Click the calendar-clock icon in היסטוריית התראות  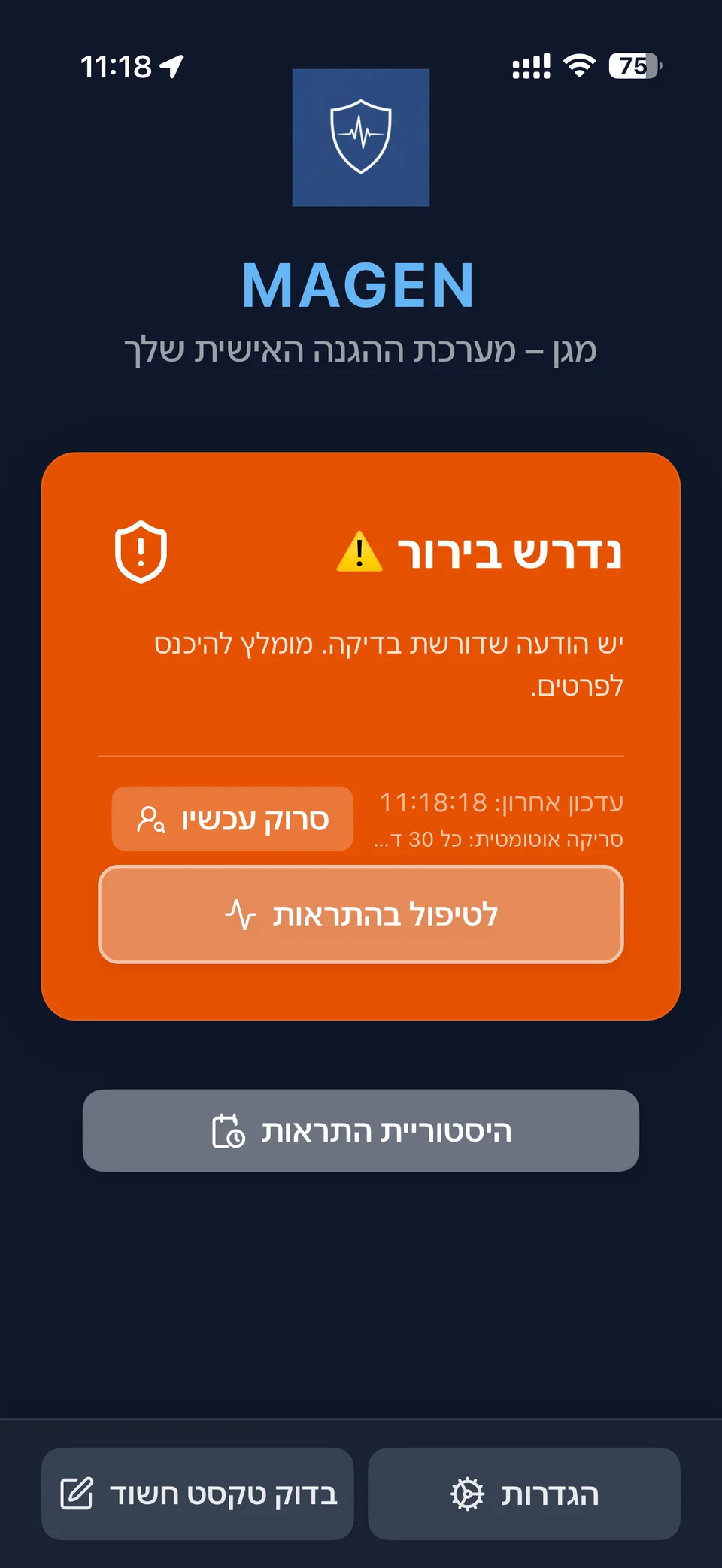(x=229, y=1130)
